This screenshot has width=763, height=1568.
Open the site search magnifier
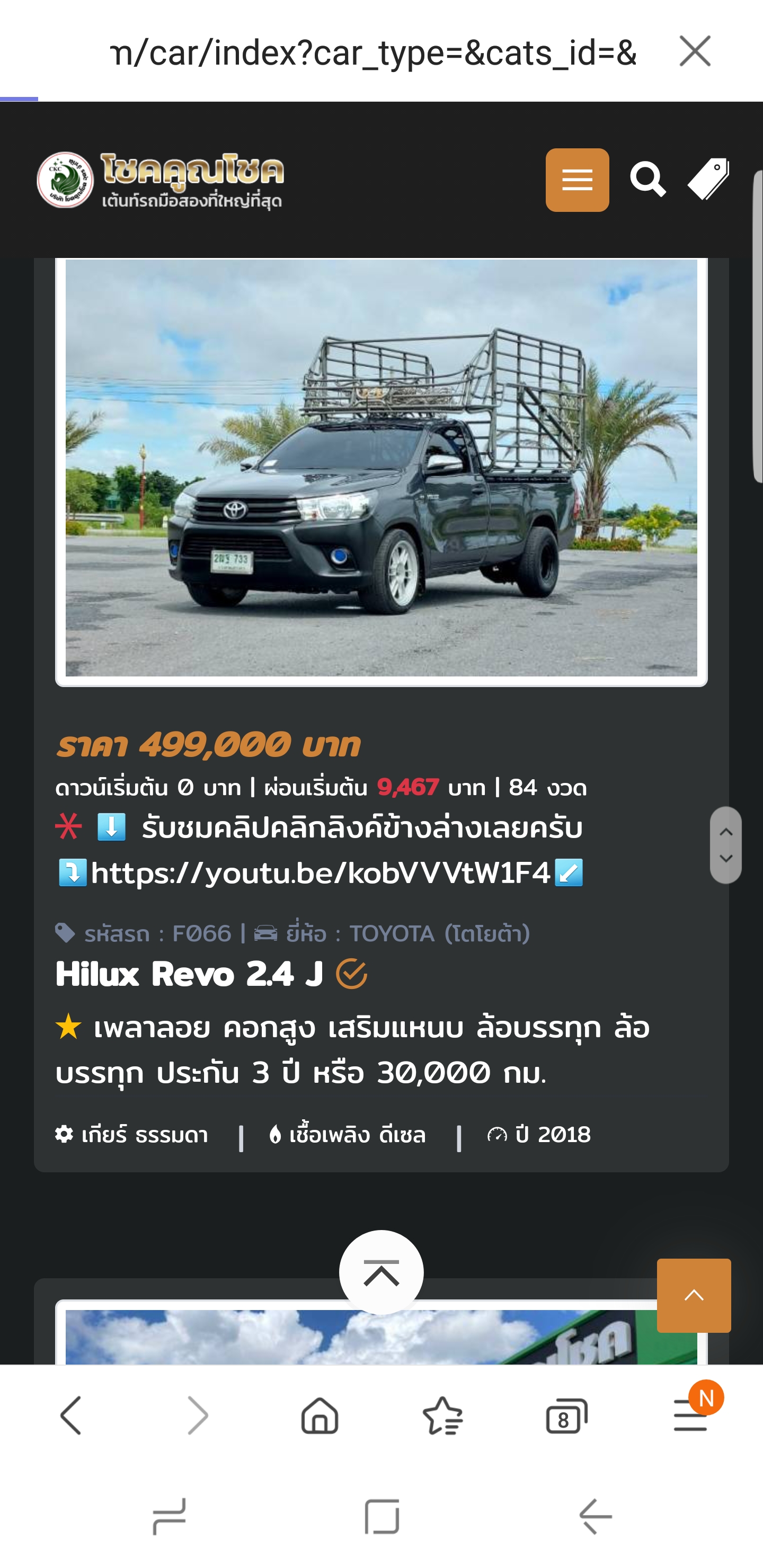647,180
